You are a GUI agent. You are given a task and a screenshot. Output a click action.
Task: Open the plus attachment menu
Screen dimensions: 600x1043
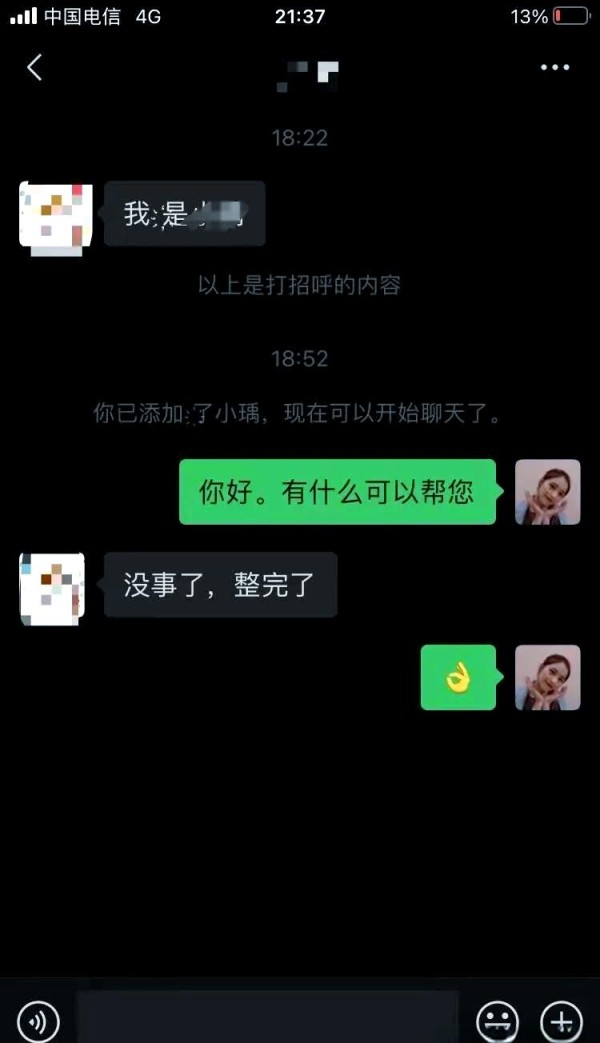click(560, 1020)
